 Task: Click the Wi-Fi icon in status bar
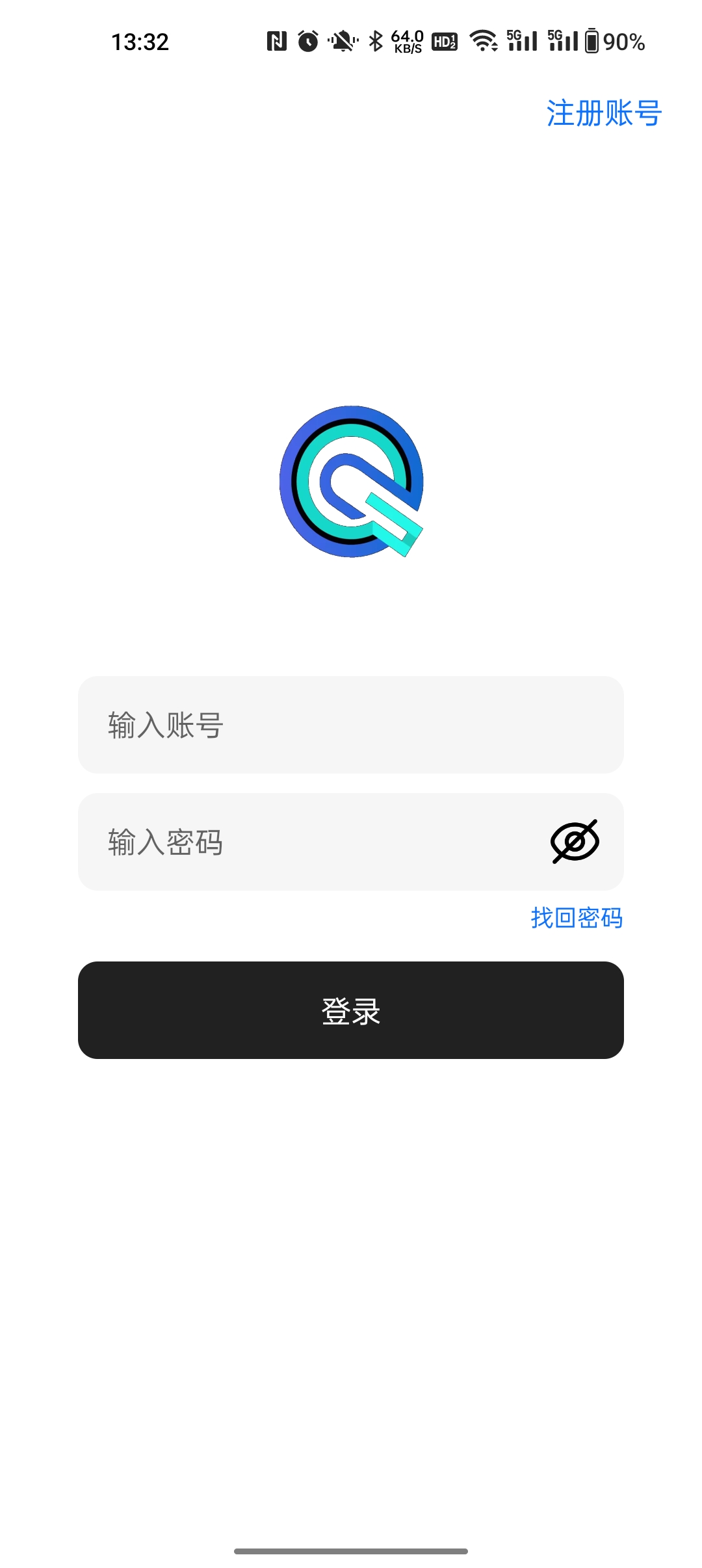(x=482, y=41)
